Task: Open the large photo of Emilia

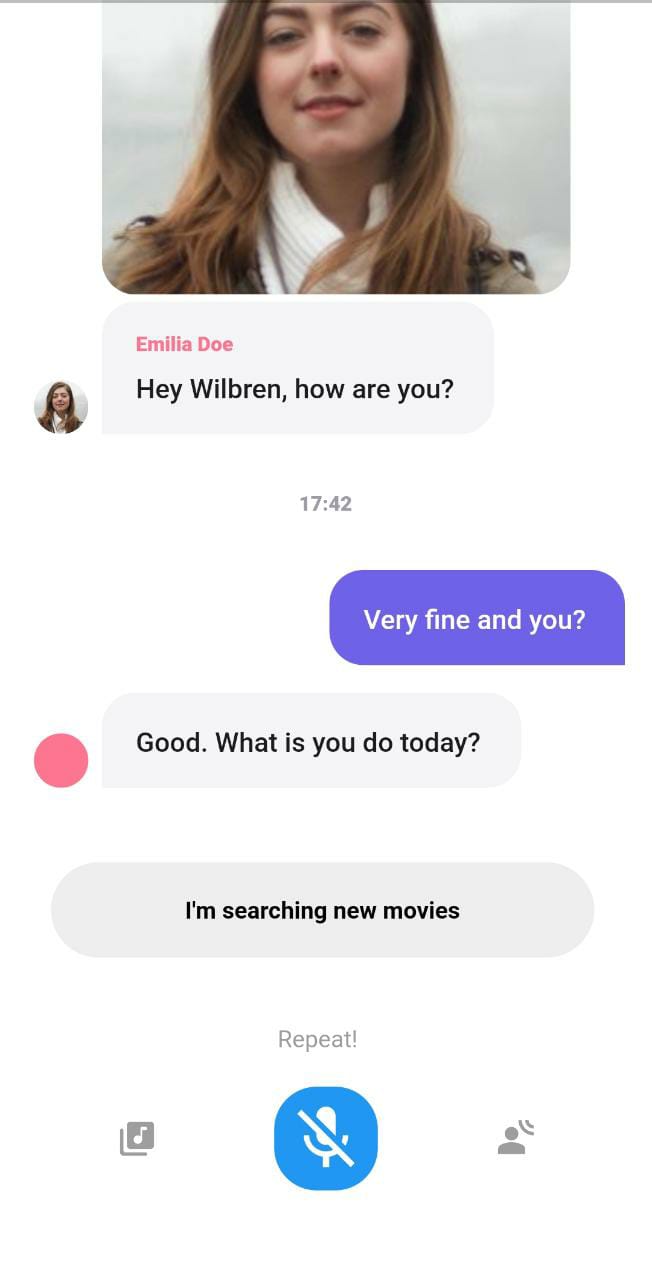Action: pyautogui.click(x=336, y=147)
